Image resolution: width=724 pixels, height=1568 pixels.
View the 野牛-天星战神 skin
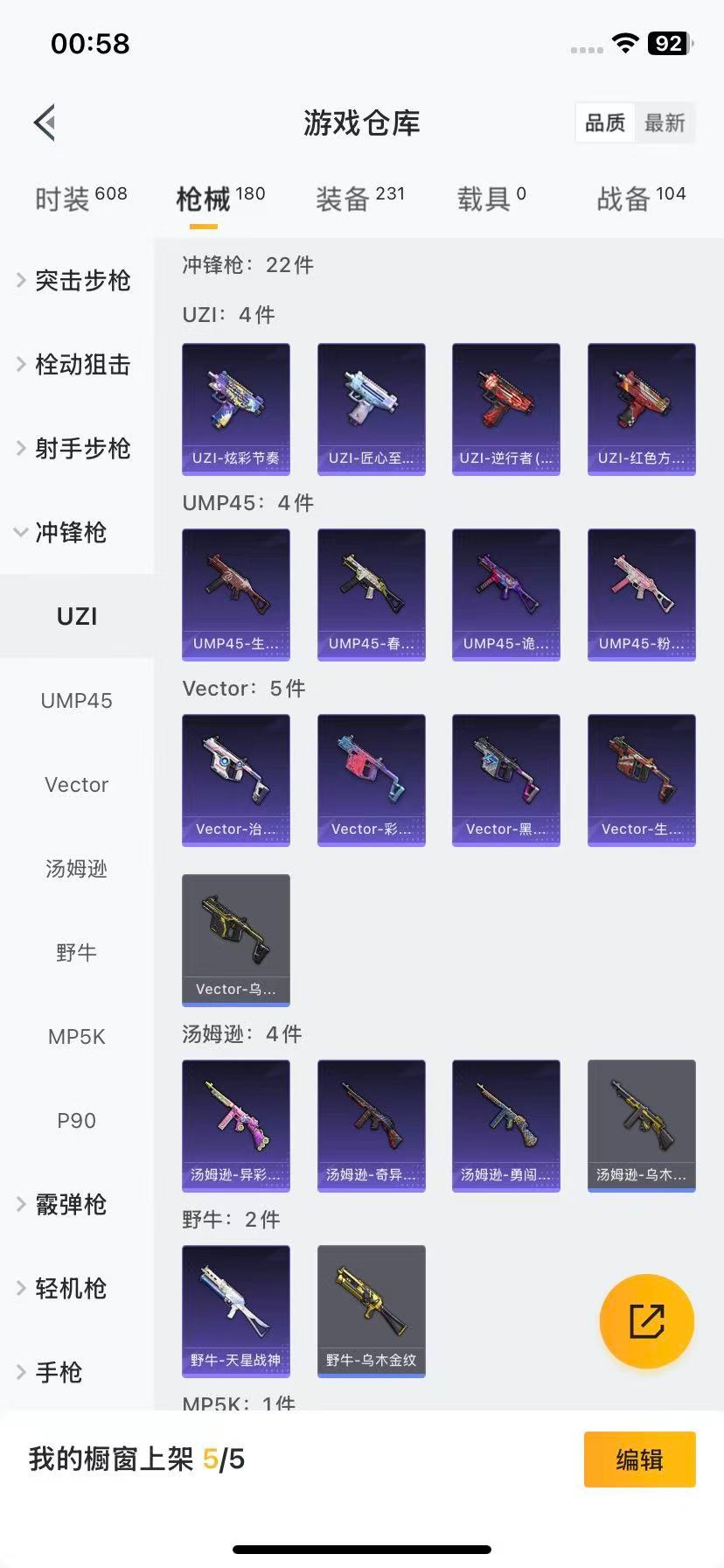pyautogui.click(x=235, y=1311)
